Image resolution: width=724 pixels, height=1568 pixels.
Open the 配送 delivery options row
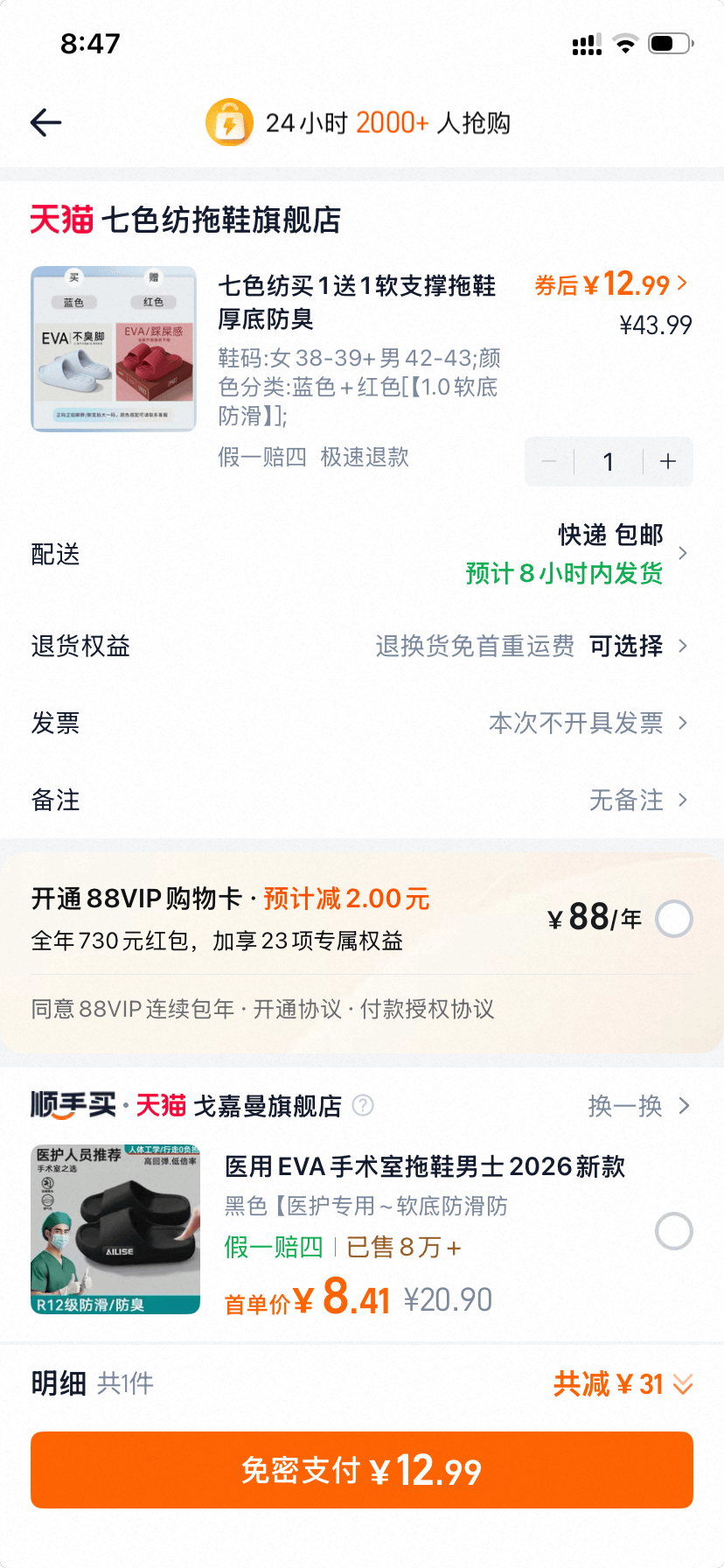(362, 554)
